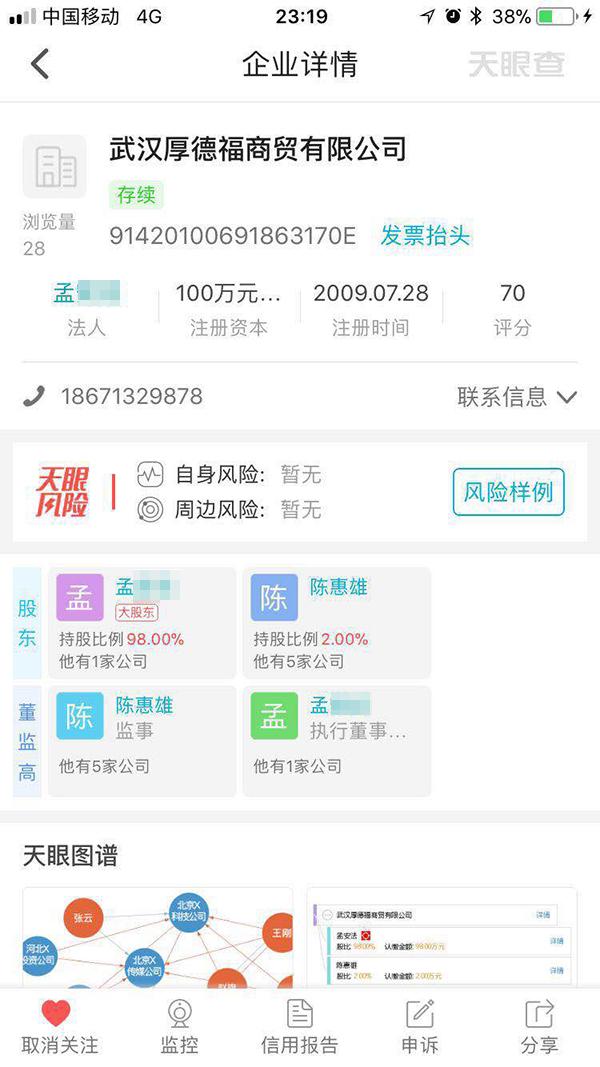The height and width of the screenshot is (1067, 600).
Task: Expand the 联系信息 section
Action: pyautogui.click(x=516, y=397)
